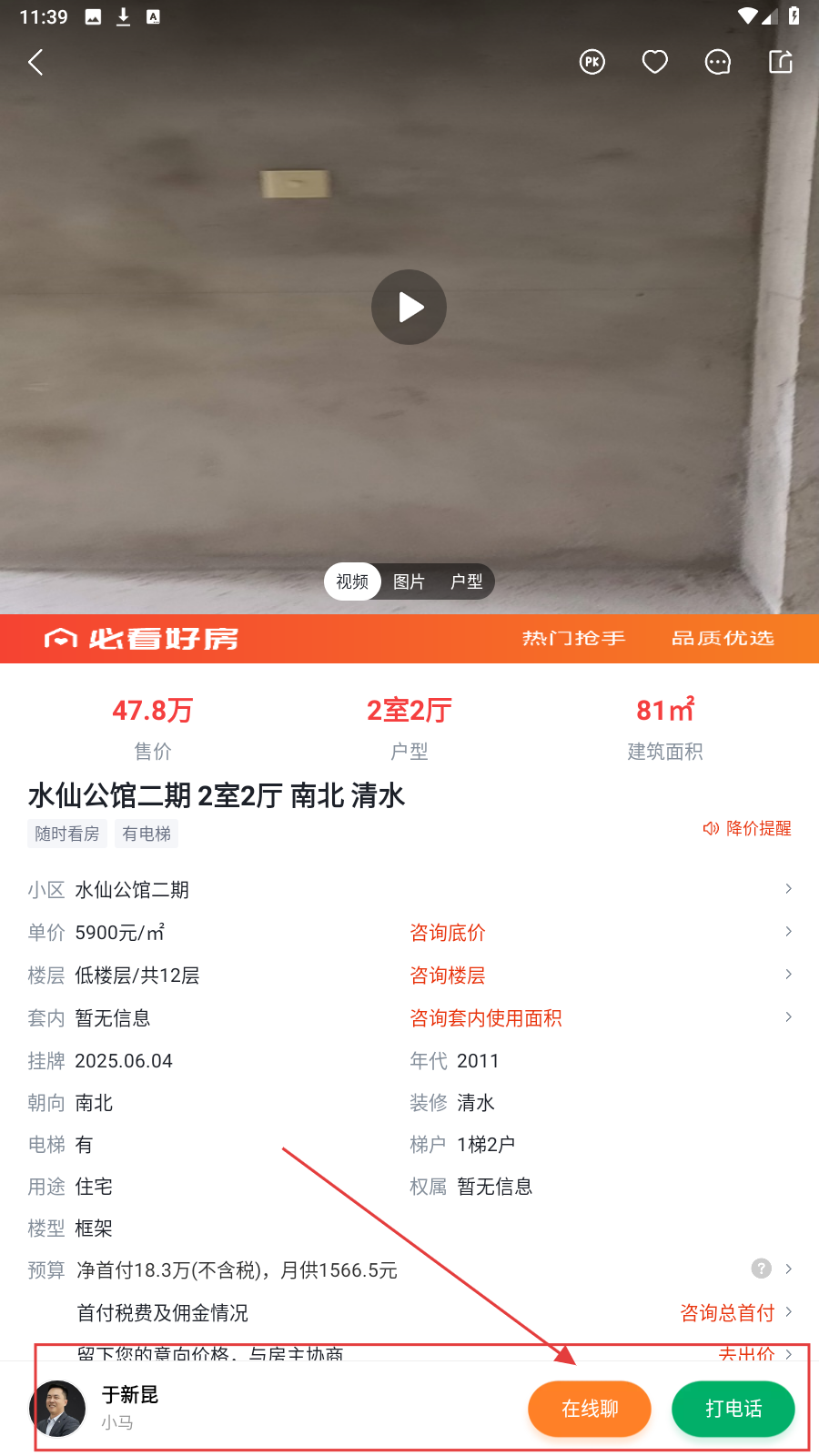Favorite this listing with the heart icon
Viewport: 819px width, 1456px height.
655,62
